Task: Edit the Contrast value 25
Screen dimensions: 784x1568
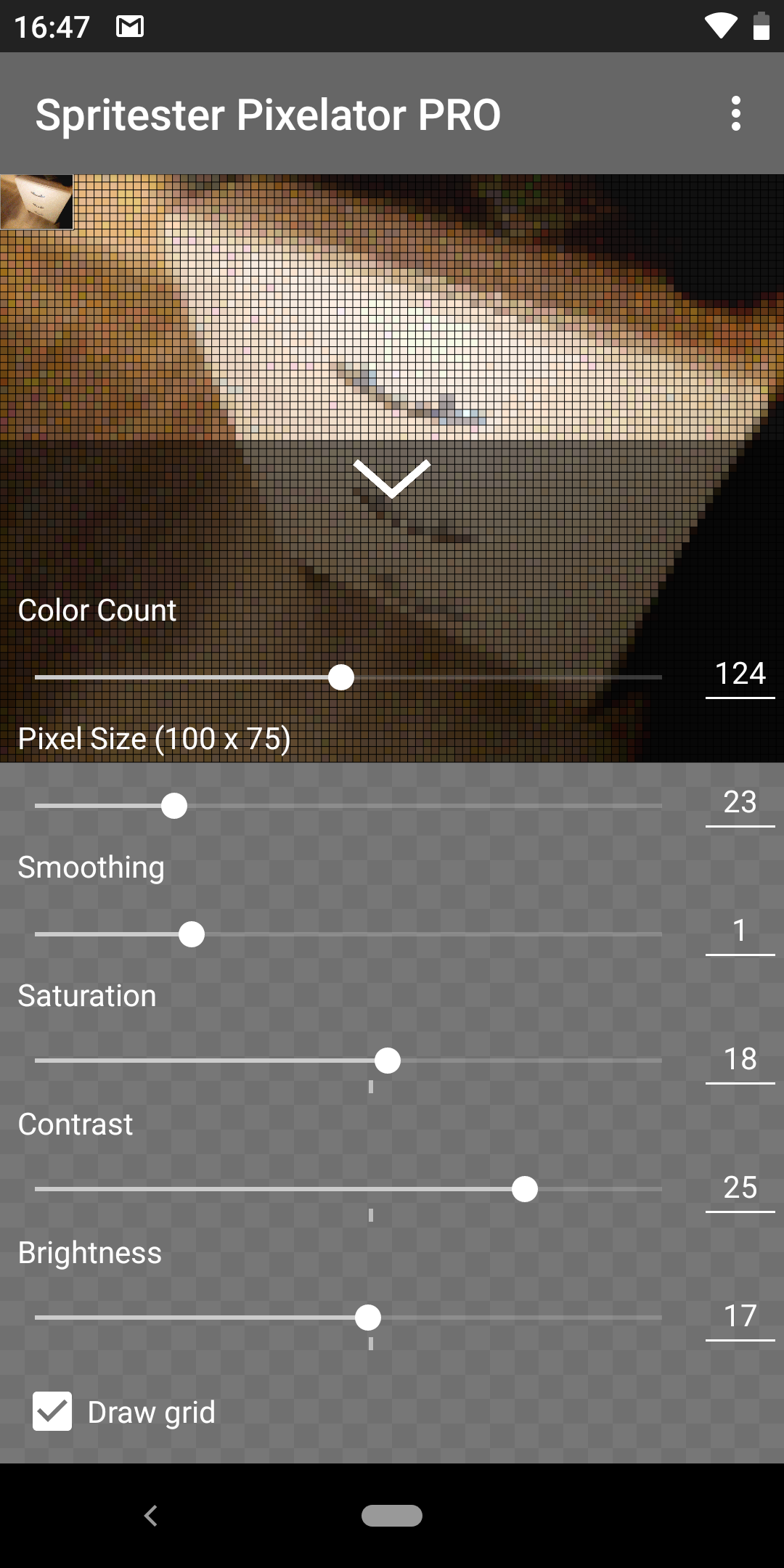Action: 740,1188
